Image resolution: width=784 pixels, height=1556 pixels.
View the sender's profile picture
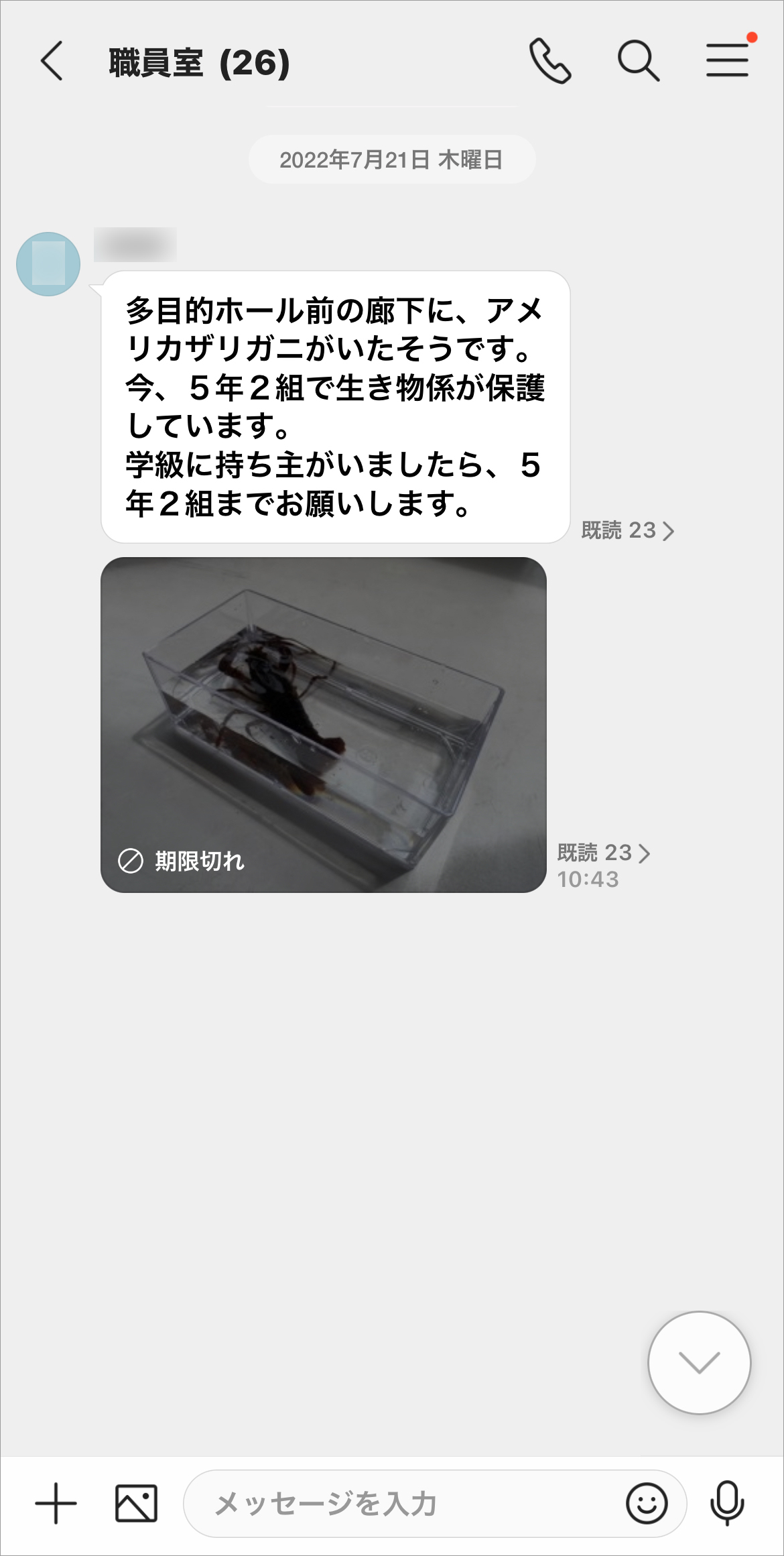click(x=48, y=264)
